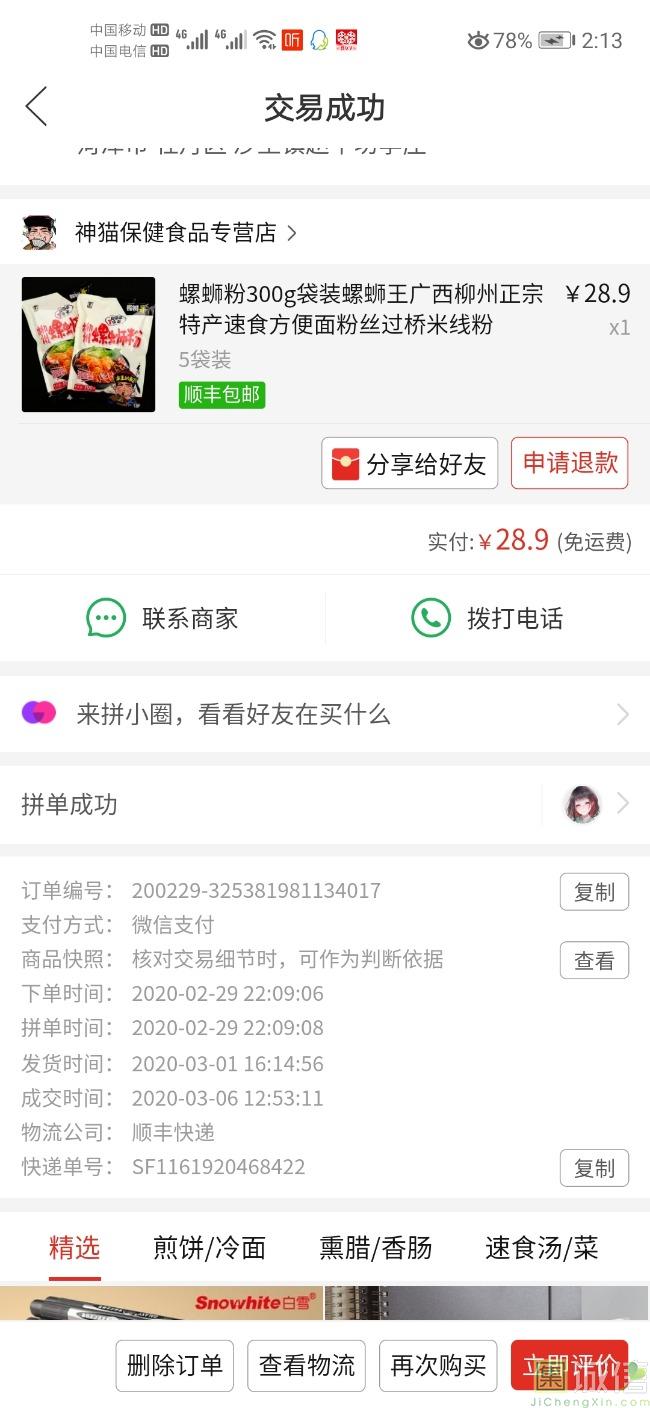Switch to the 速食汤/菜 tab
Viewport: 650px width, 1408px height.
pos(541,1248)
